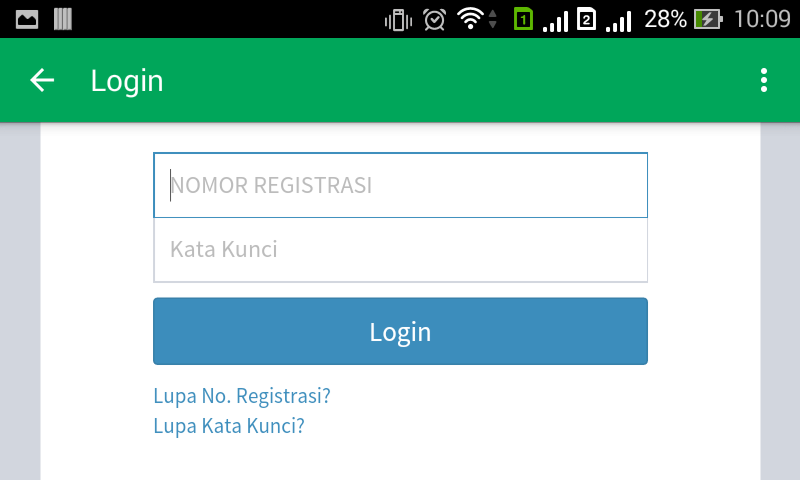
Task: Open the Lupa No. Registrasi link
Action: pyautogui.click(x=241, y=396)
